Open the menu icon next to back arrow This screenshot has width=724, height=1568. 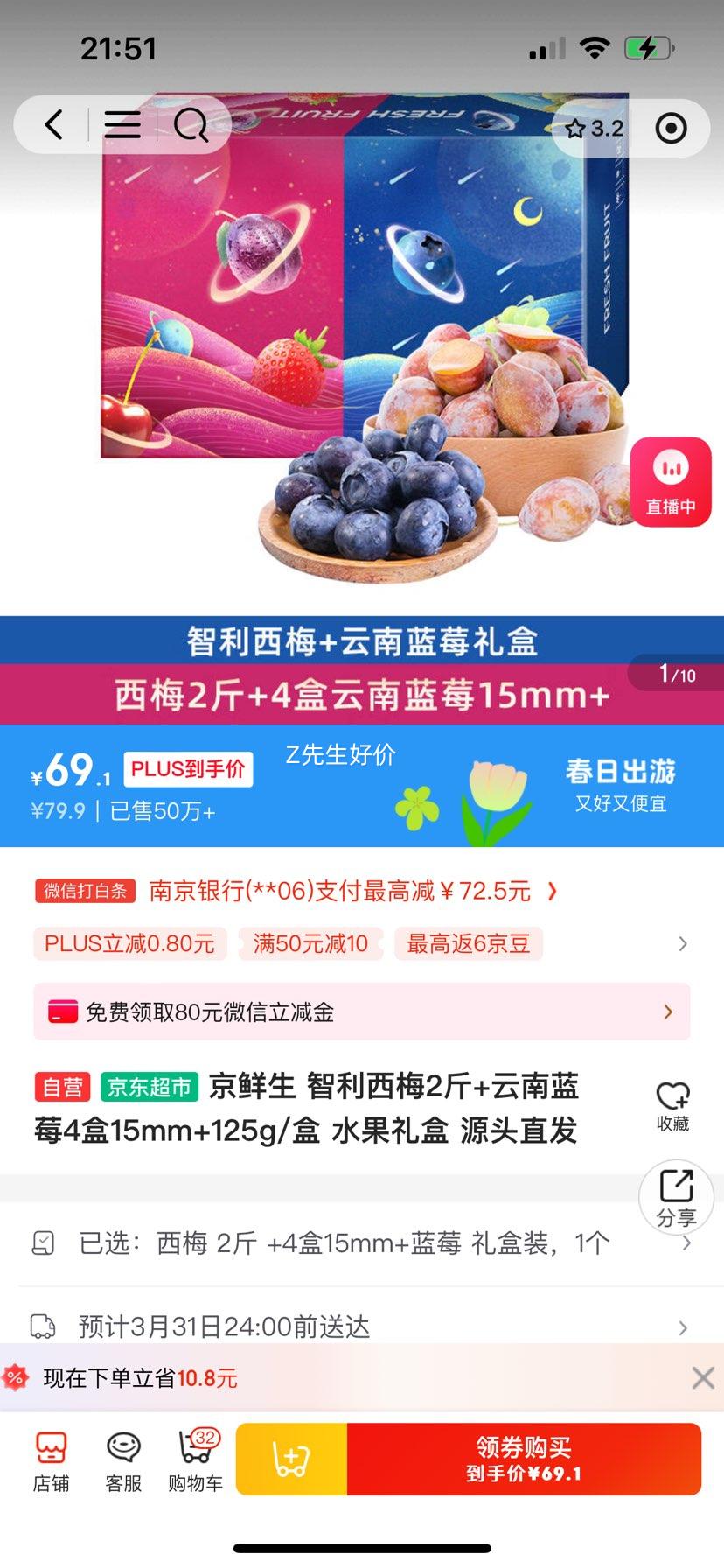[x=122, y=125]
